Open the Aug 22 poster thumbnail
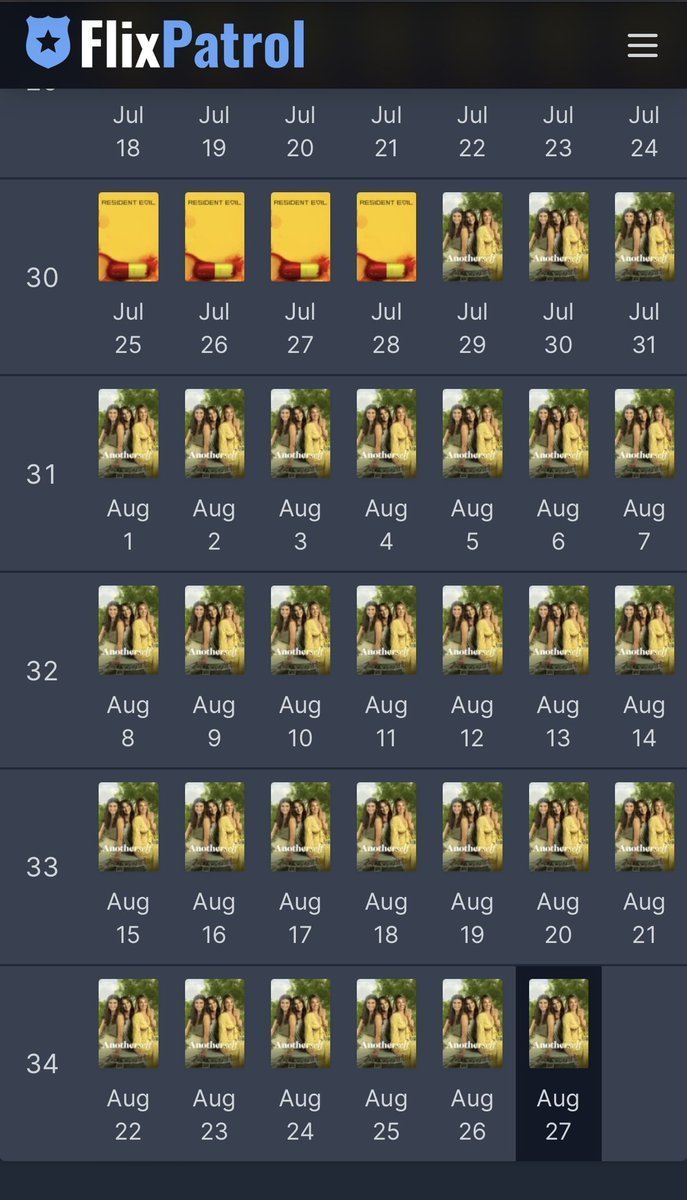This screenshot has width=687, height=1200. (x=128, y=1023)
